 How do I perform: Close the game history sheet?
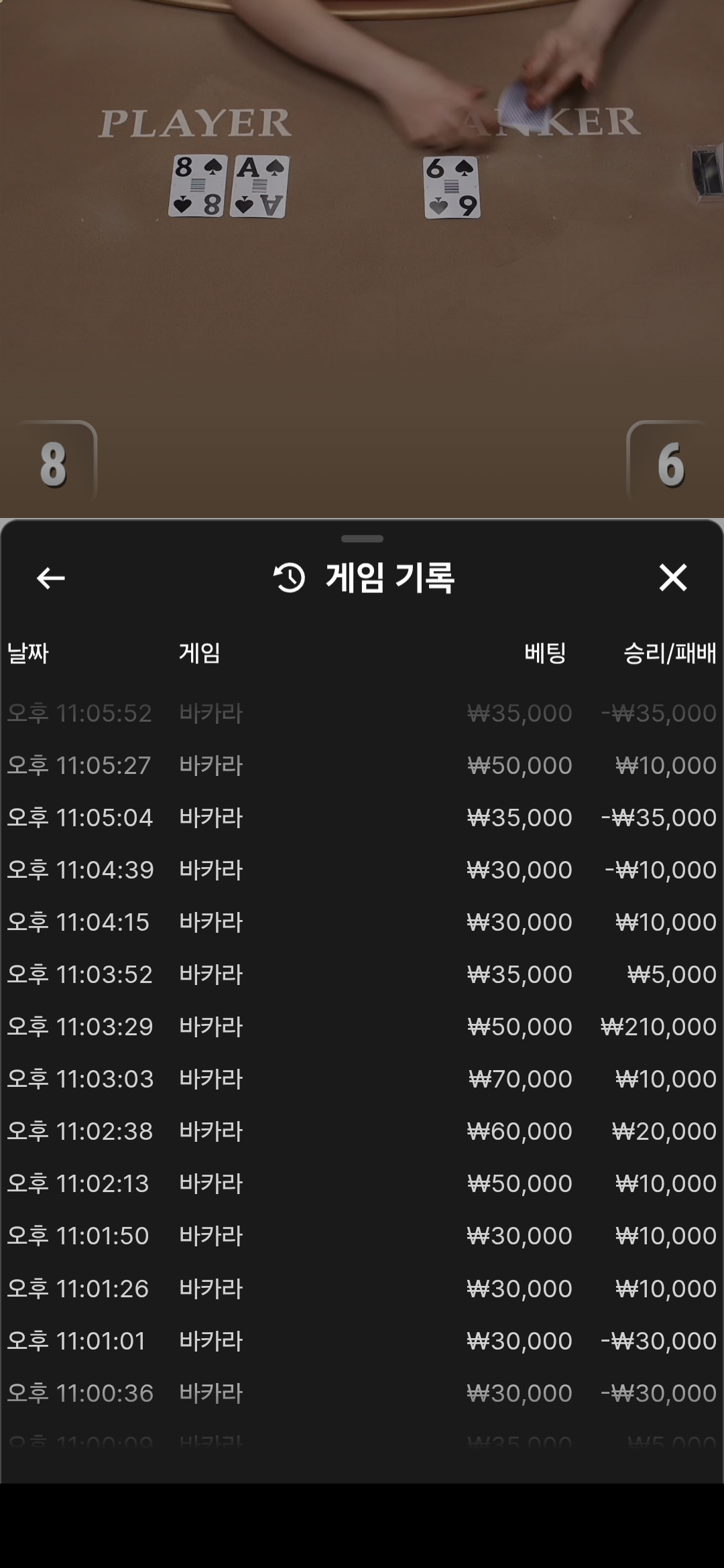(x=672, y=578)
